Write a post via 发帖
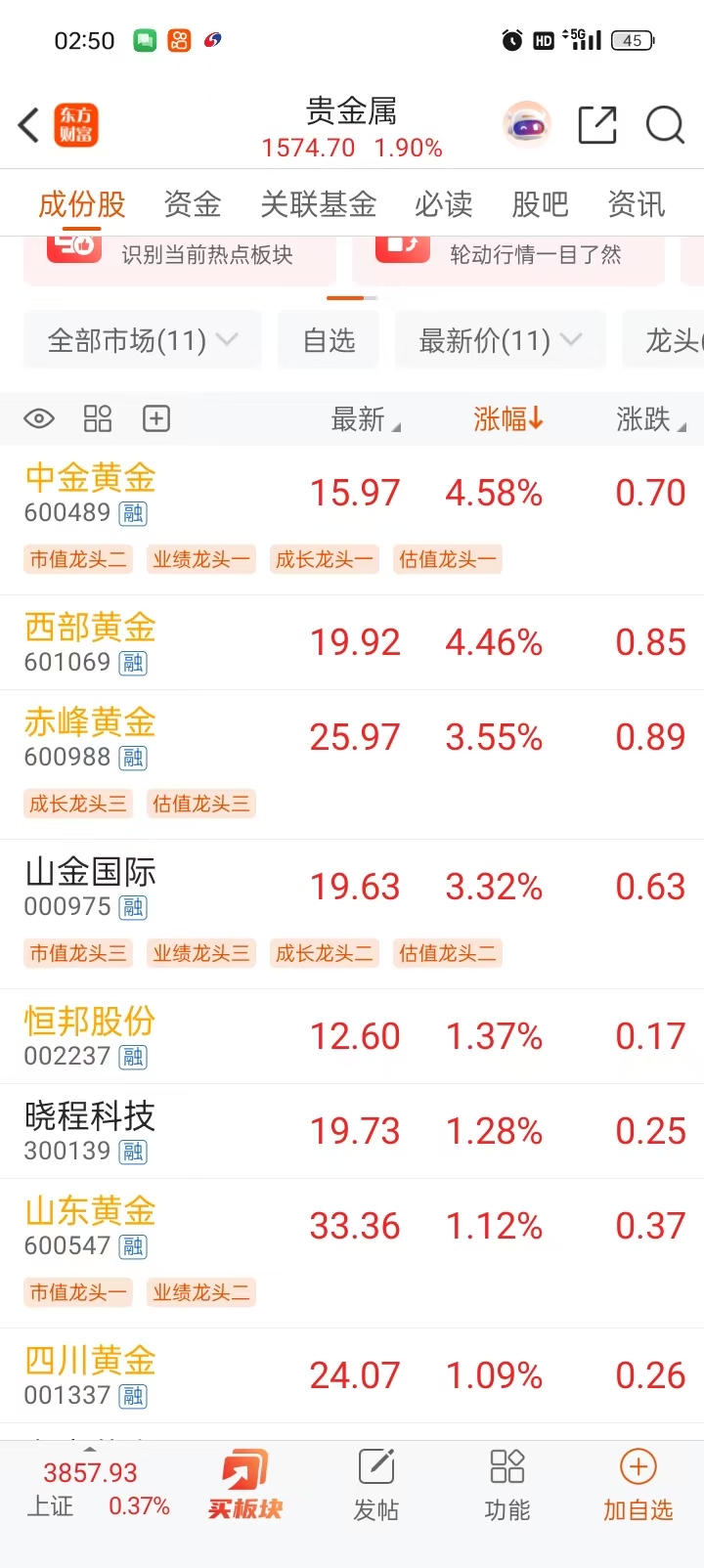Viewport: 704px width, 1568px height. pos(376,1486)
